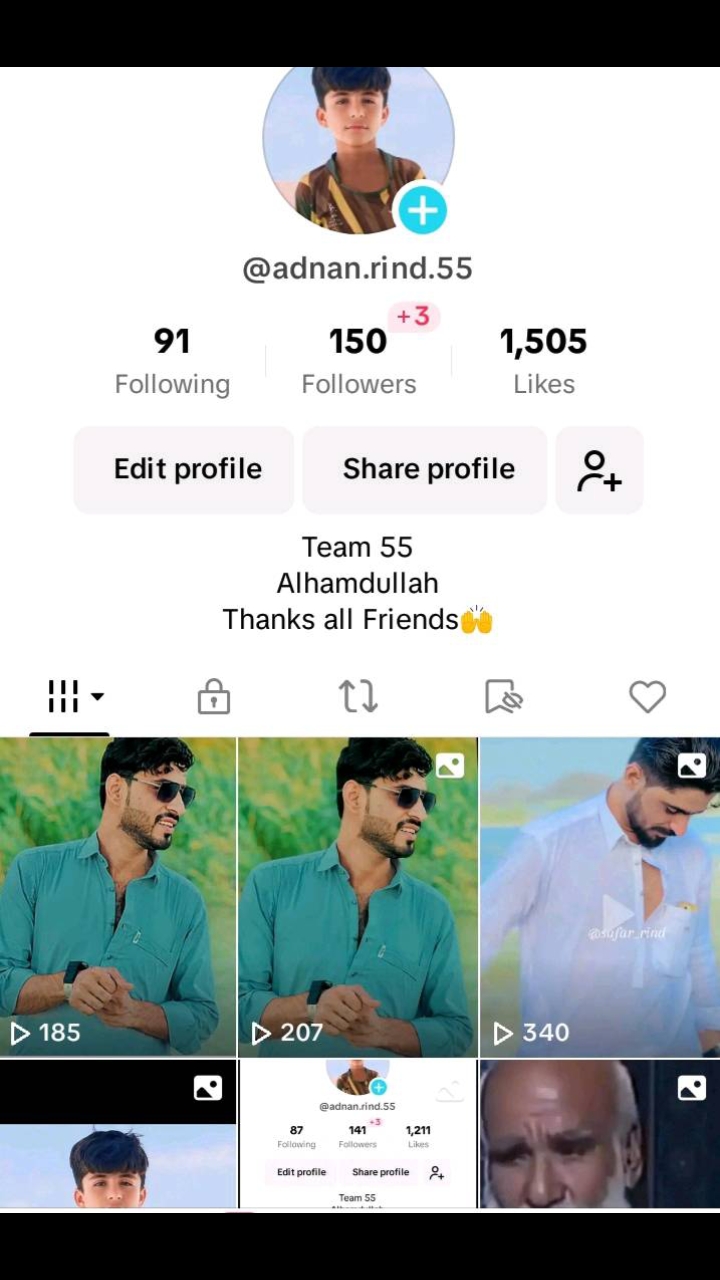Open the saved favorites tab

click(503, 697)
